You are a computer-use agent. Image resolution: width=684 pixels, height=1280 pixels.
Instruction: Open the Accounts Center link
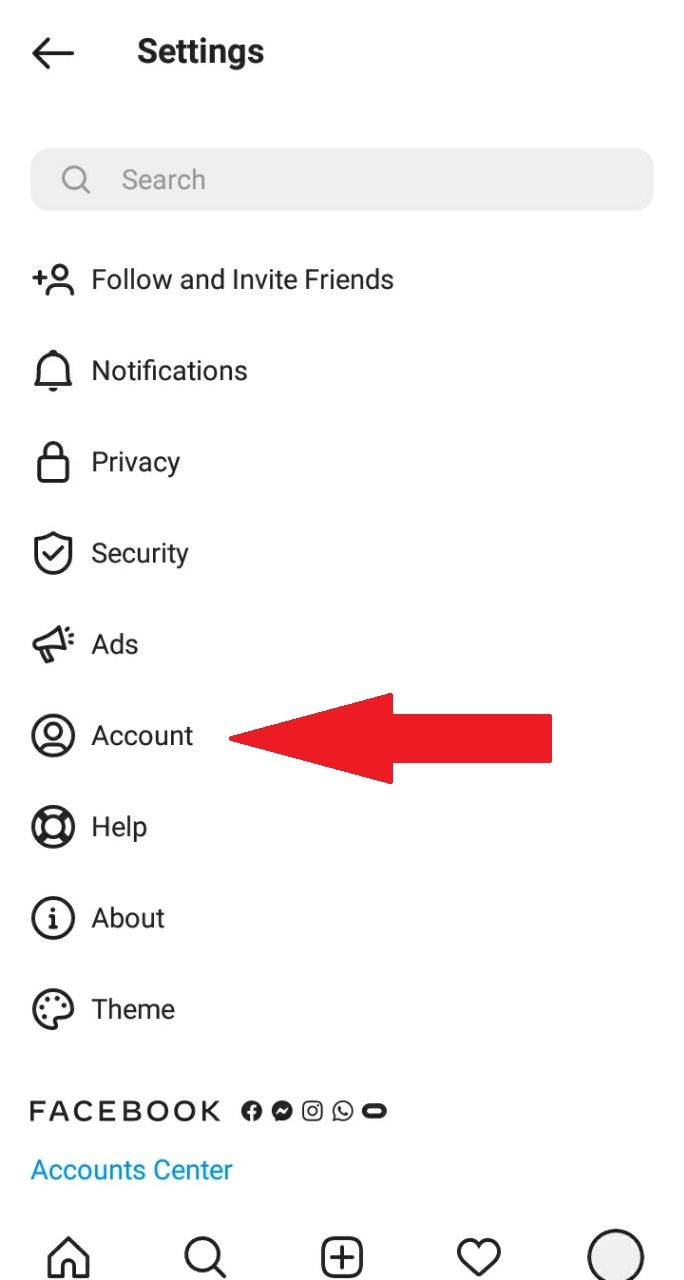pyautogui.click(x=131, y=1170)
